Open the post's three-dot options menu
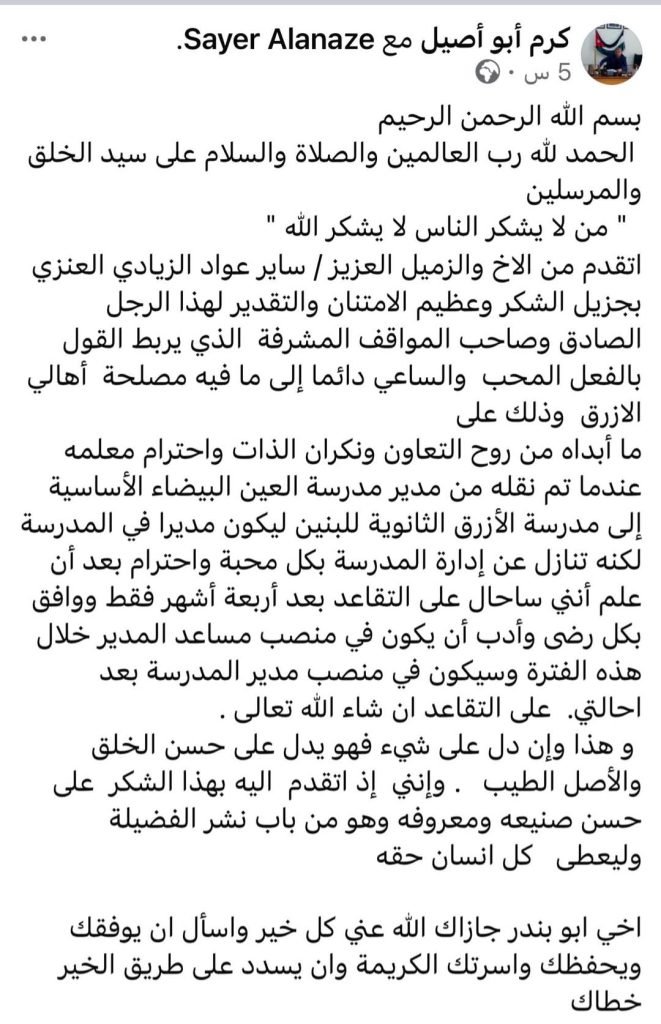The height and width of the screenshot is (1024, 661). click(35, 42)
